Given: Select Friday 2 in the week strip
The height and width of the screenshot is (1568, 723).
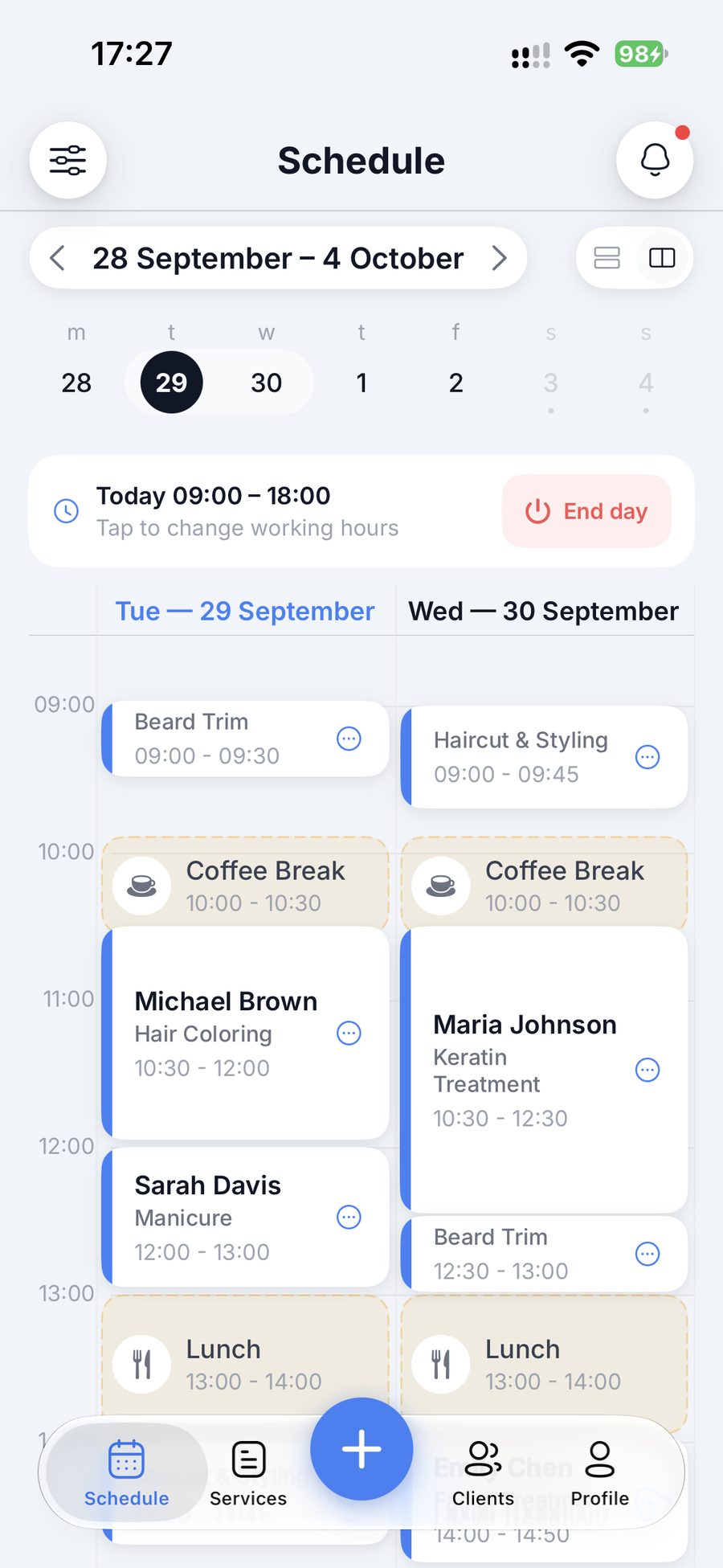Looking at the screenshot, I should [455, 383].
